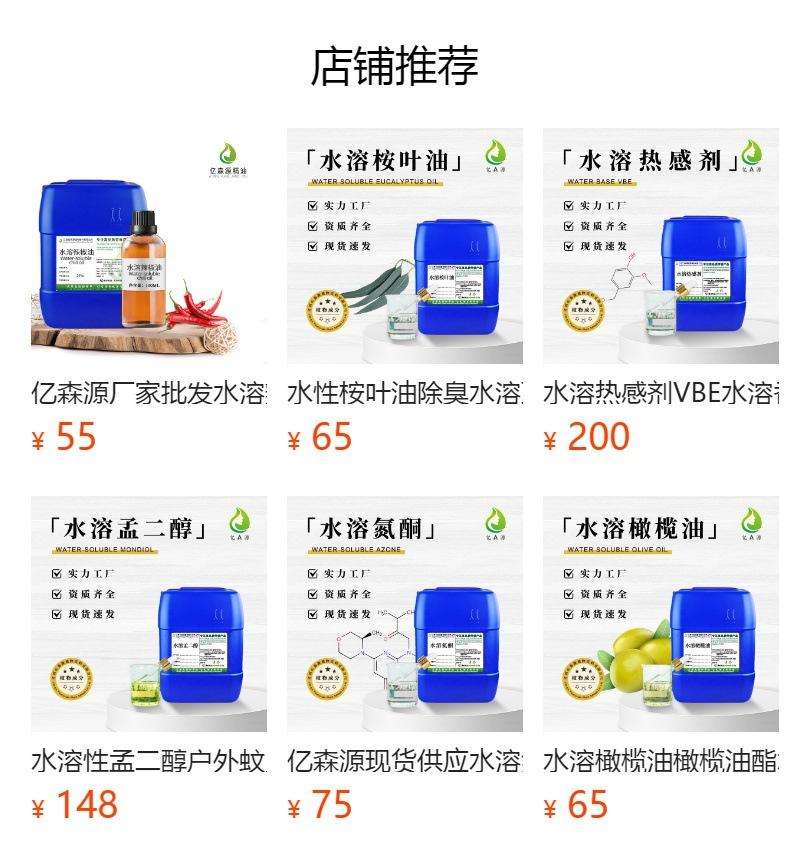790x864 pixels.
Task: Open the 亿森源厂家批发水溶 product priced ¥55
Action: [149, 292]
